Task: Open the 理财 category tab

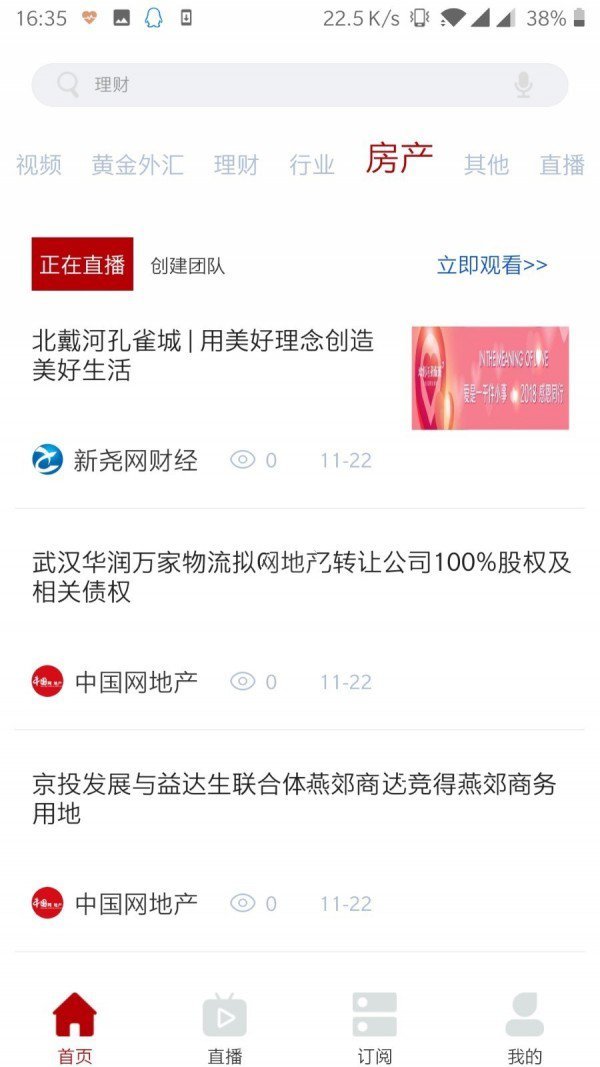Action: pos(236,165)
